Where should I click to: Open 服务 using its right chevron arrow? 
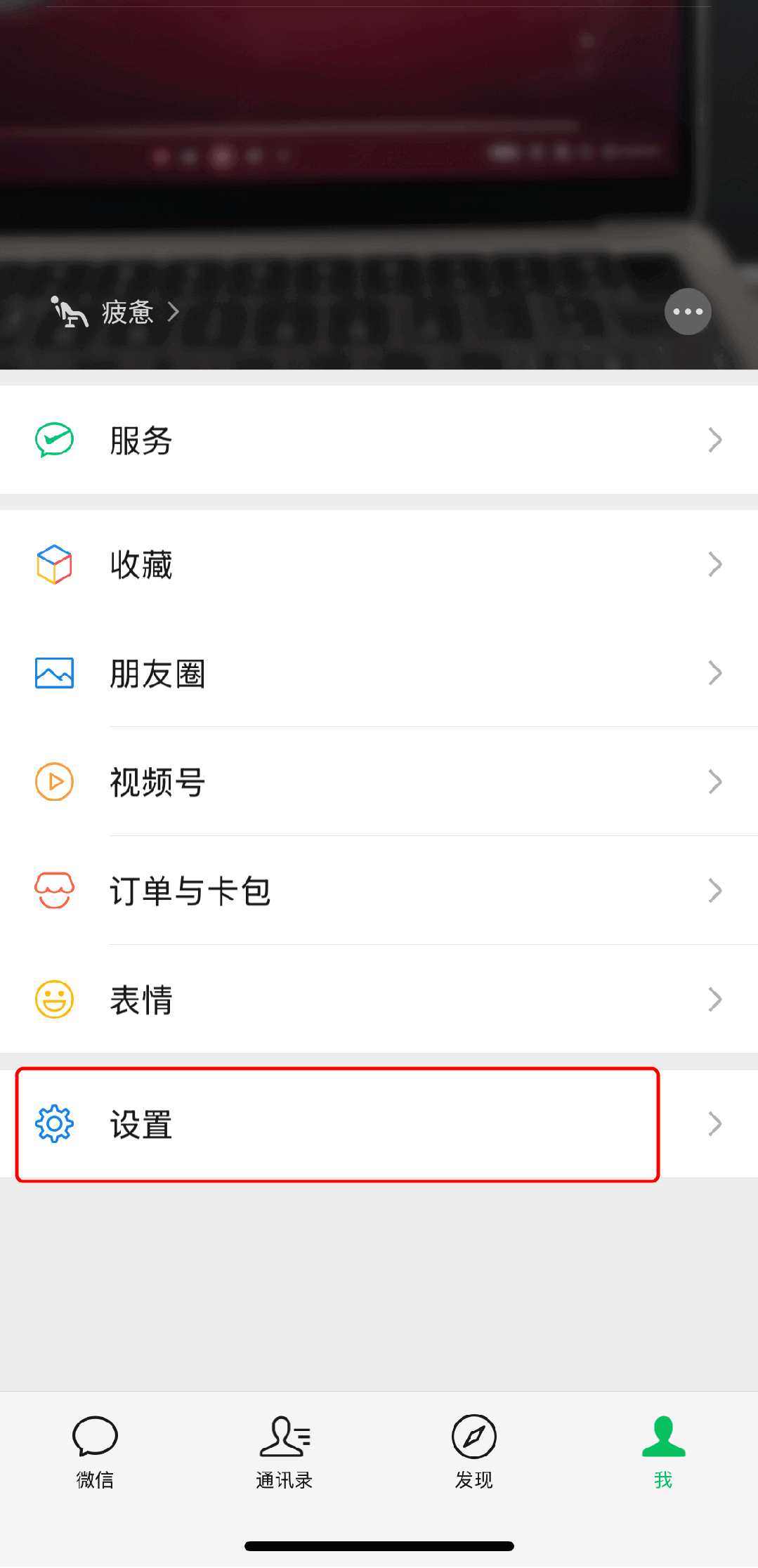tap(714, 439)
